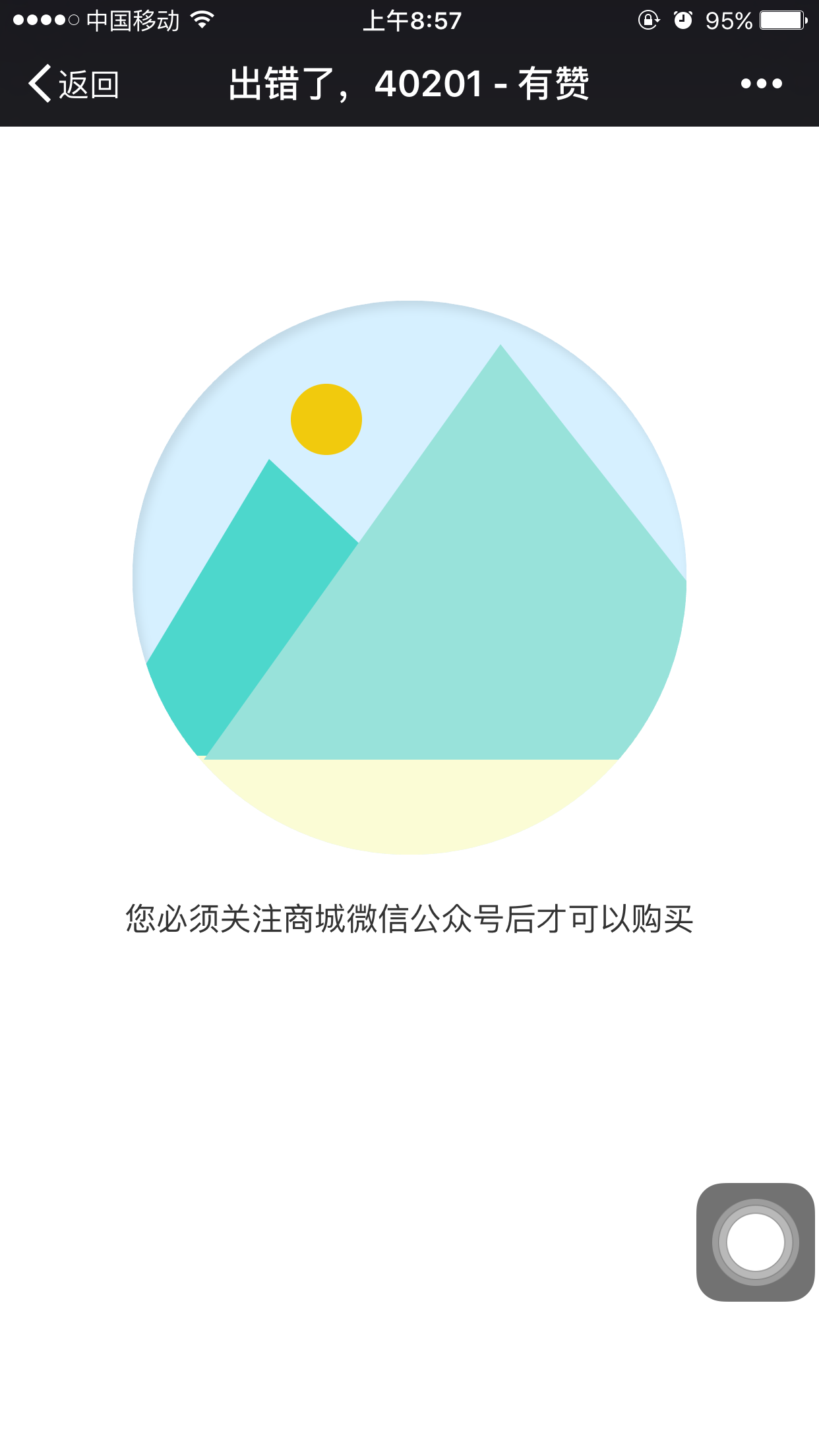Tap the AssistiveTouch floating button
This screenshot has height=1456, width=819.
(x=755, y=1242)
